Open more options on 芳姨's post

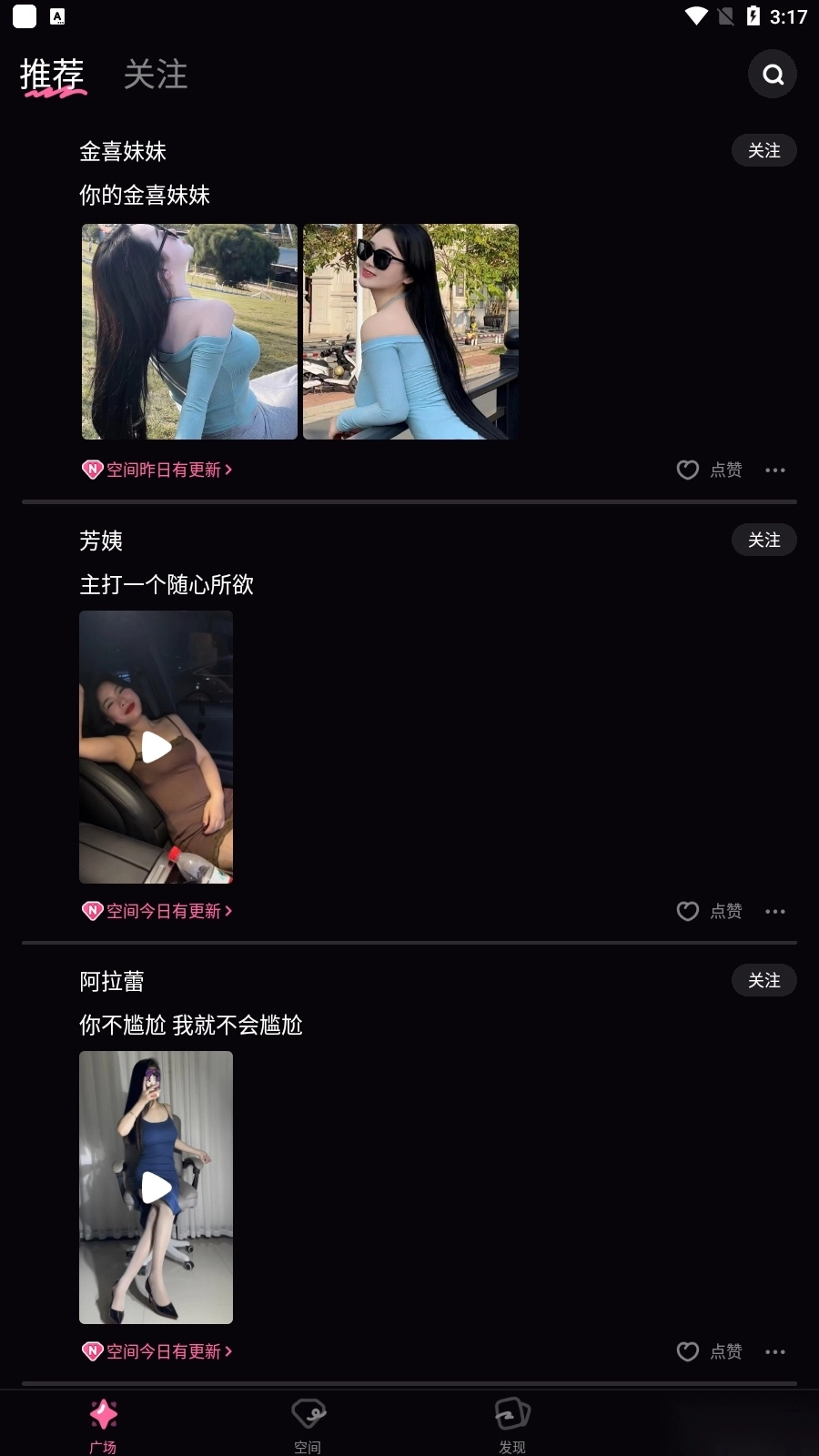774,911
